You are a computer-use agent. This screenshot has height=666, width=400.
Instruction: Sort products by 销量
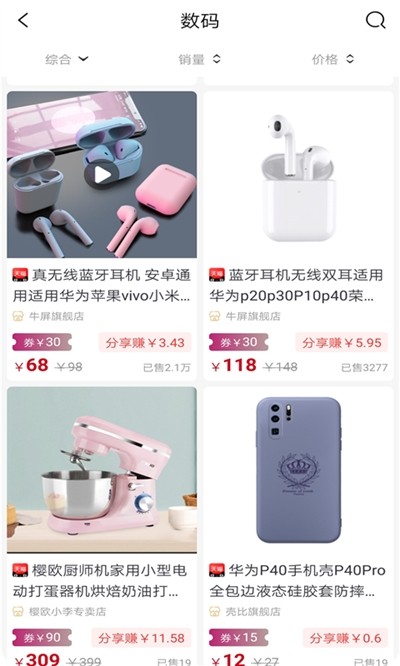(200, 59)
